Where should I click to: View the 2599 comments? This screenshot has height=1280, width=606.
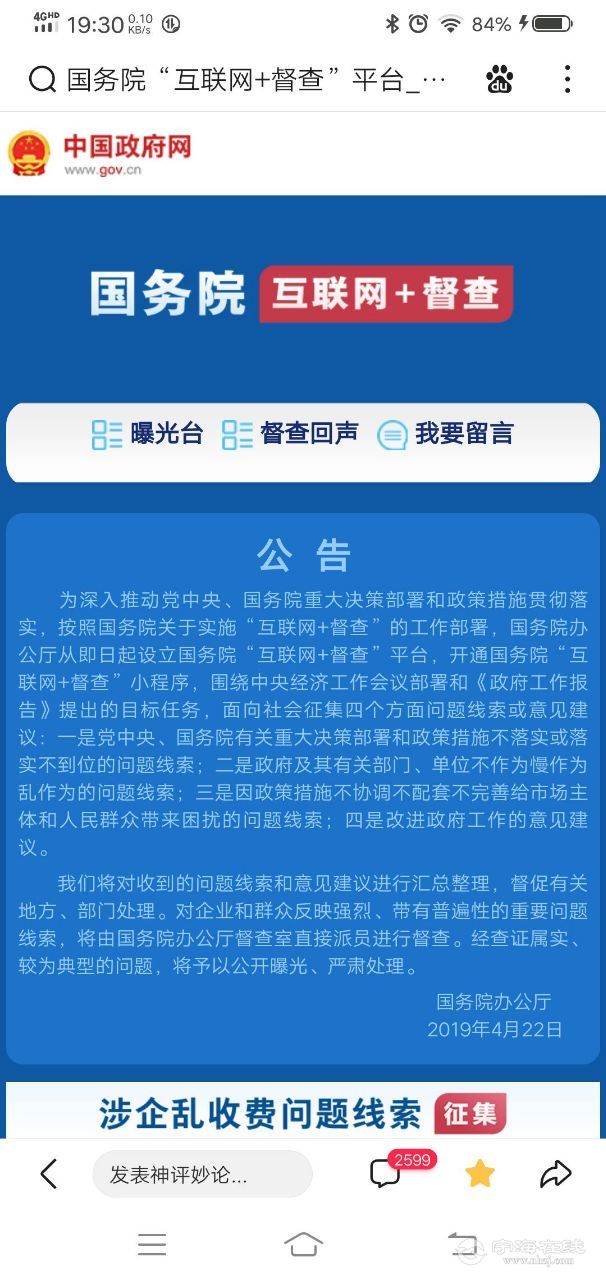coord(387,1173)
